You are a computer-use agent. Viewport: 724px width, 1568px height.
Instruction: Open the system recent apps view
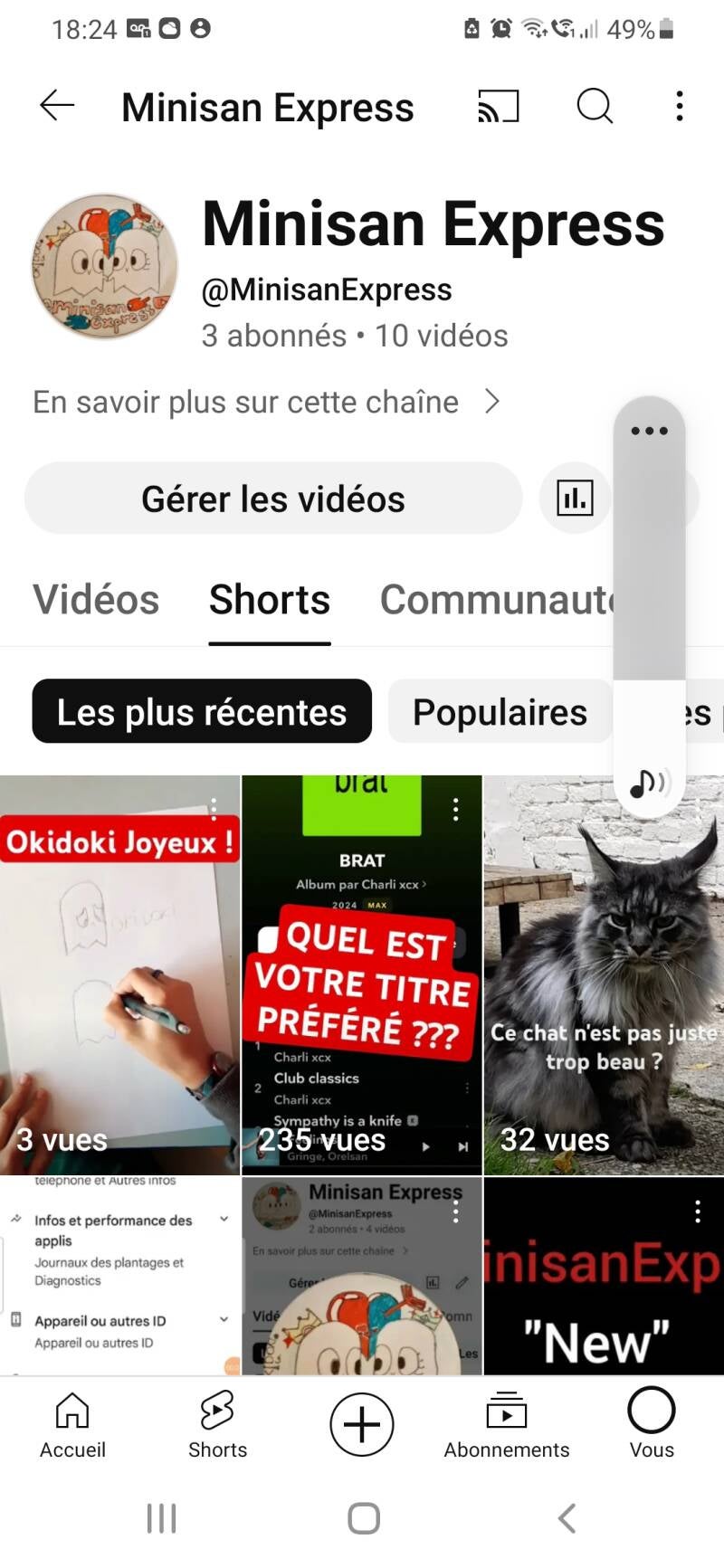[161, 1518]
